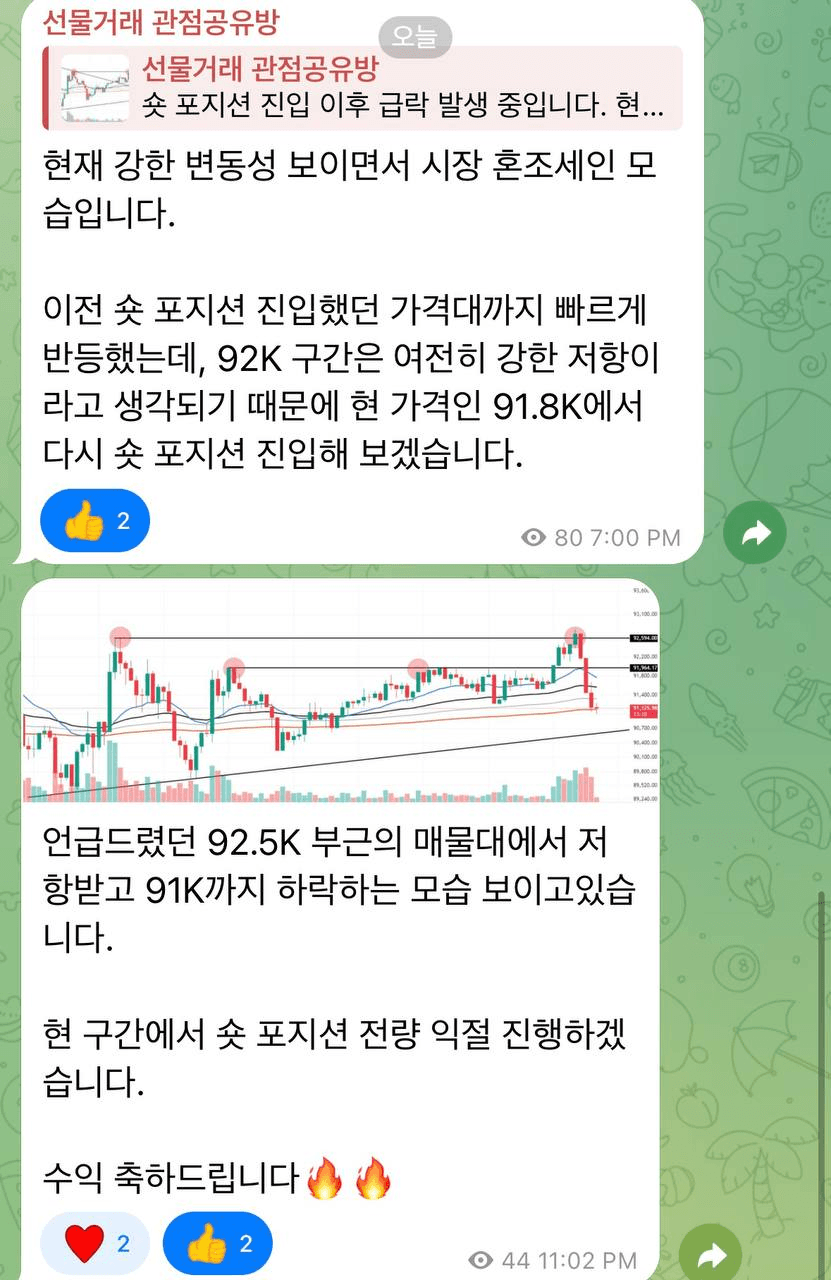Screen dimensions: 831x1280
Task: Forward the 11:02 PM message
Action: click(x=711, y=1254)
